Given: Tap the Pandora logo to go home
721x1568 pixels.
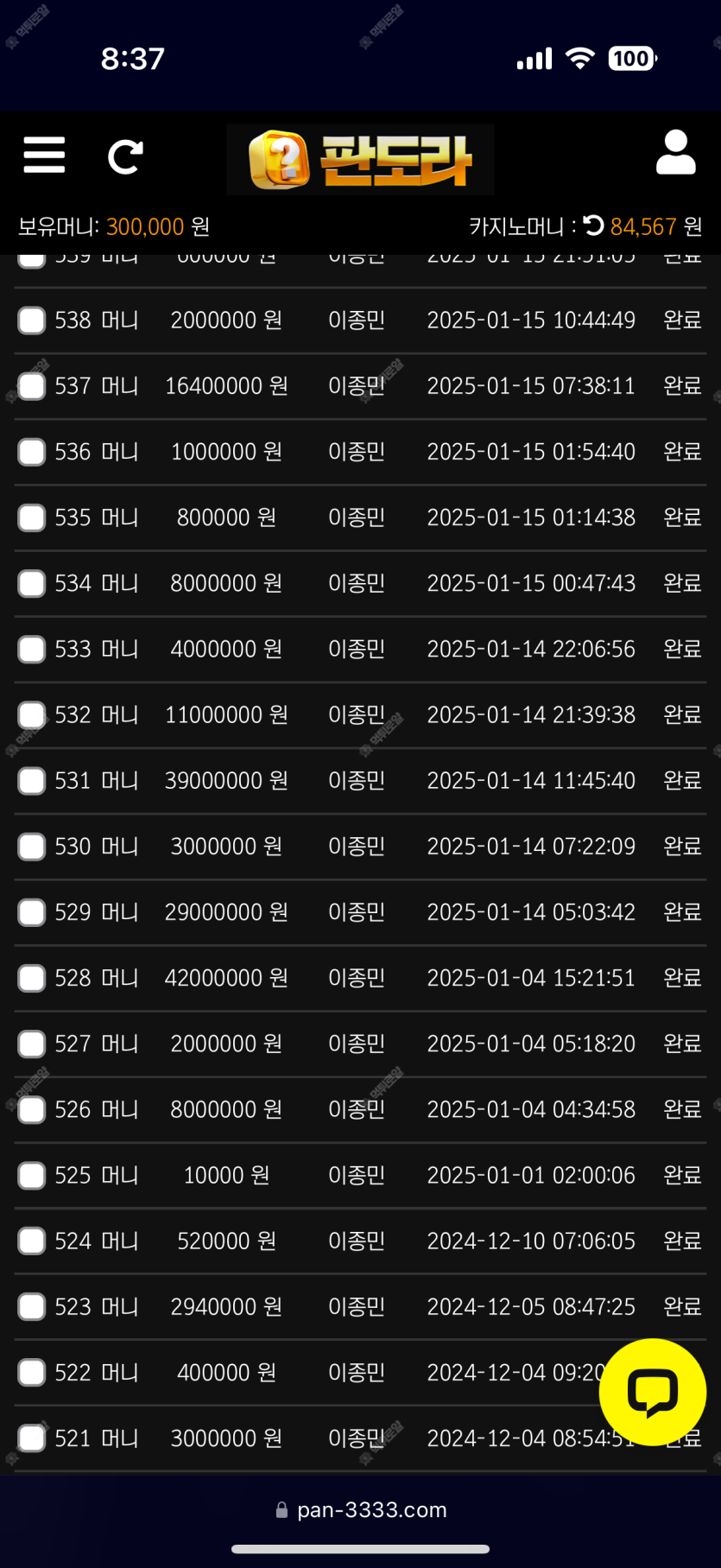Looking at the screenshot, I should (x=360, y=159).
